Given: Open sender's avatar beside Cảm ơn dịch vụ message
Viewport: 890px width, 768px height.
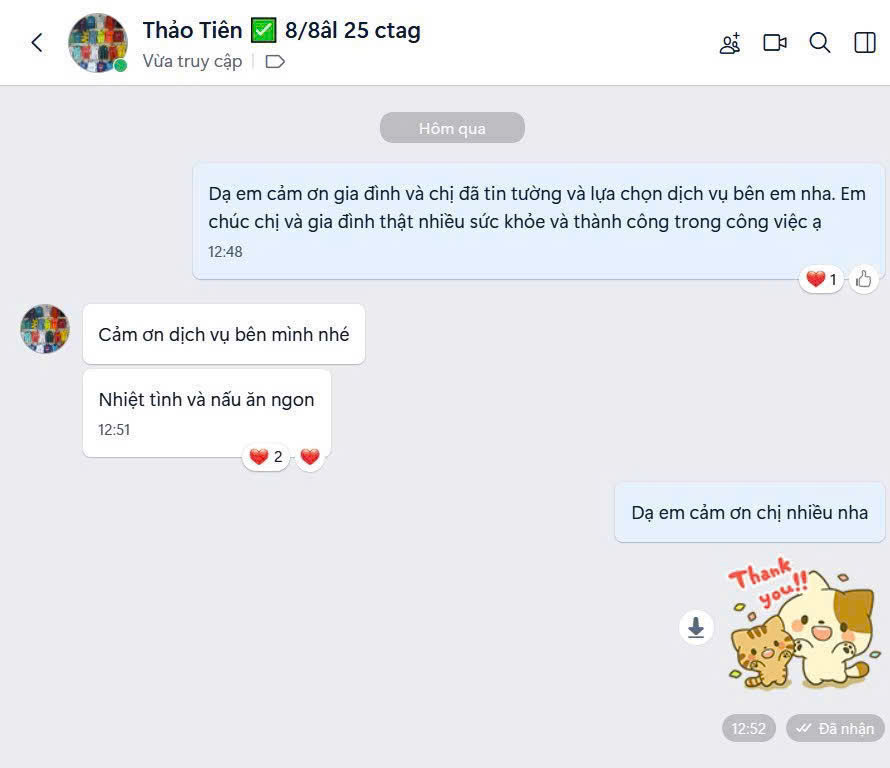Looking at the screenshot, I should [45, 329].
